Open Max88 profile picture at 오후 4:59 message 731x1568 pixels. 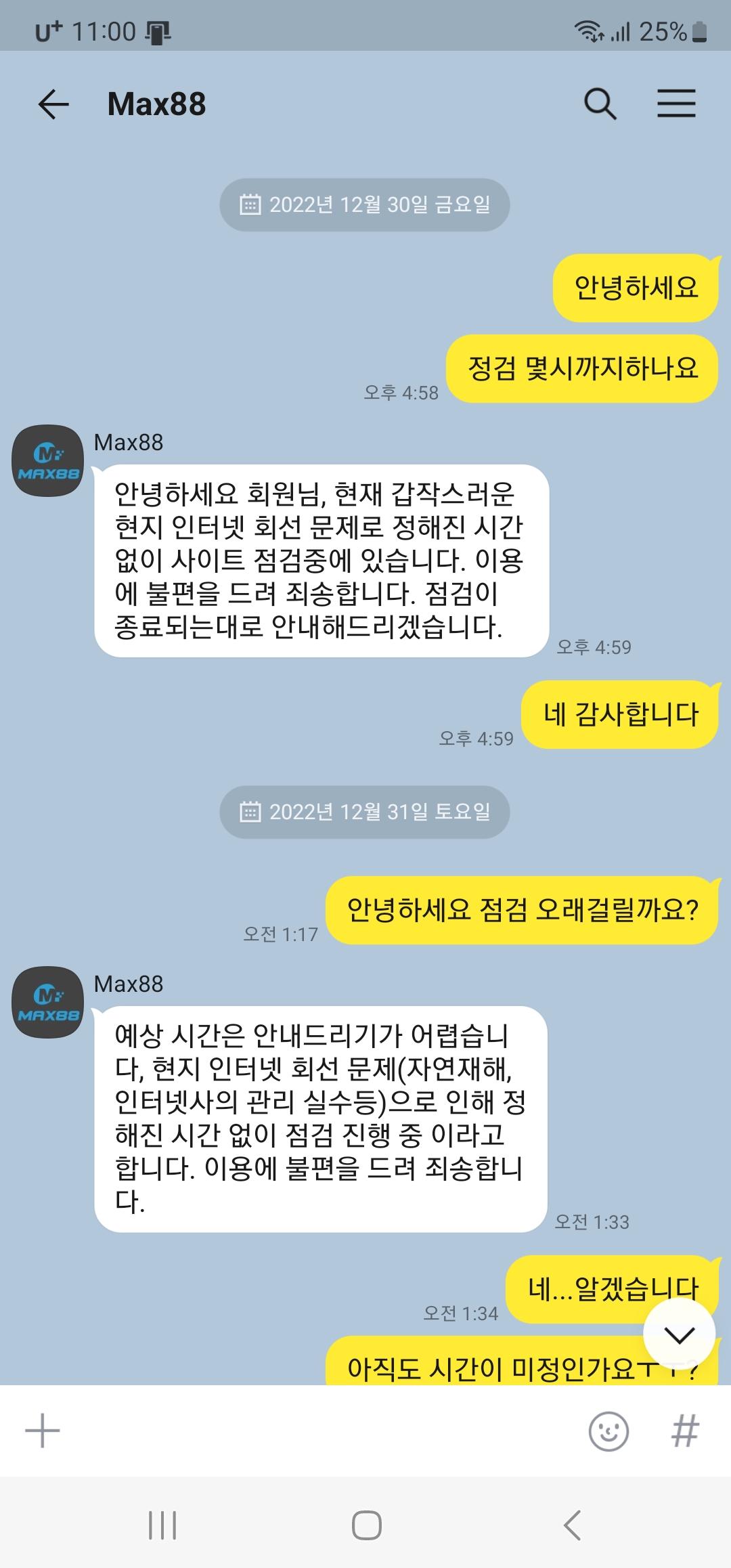[47, 461]
